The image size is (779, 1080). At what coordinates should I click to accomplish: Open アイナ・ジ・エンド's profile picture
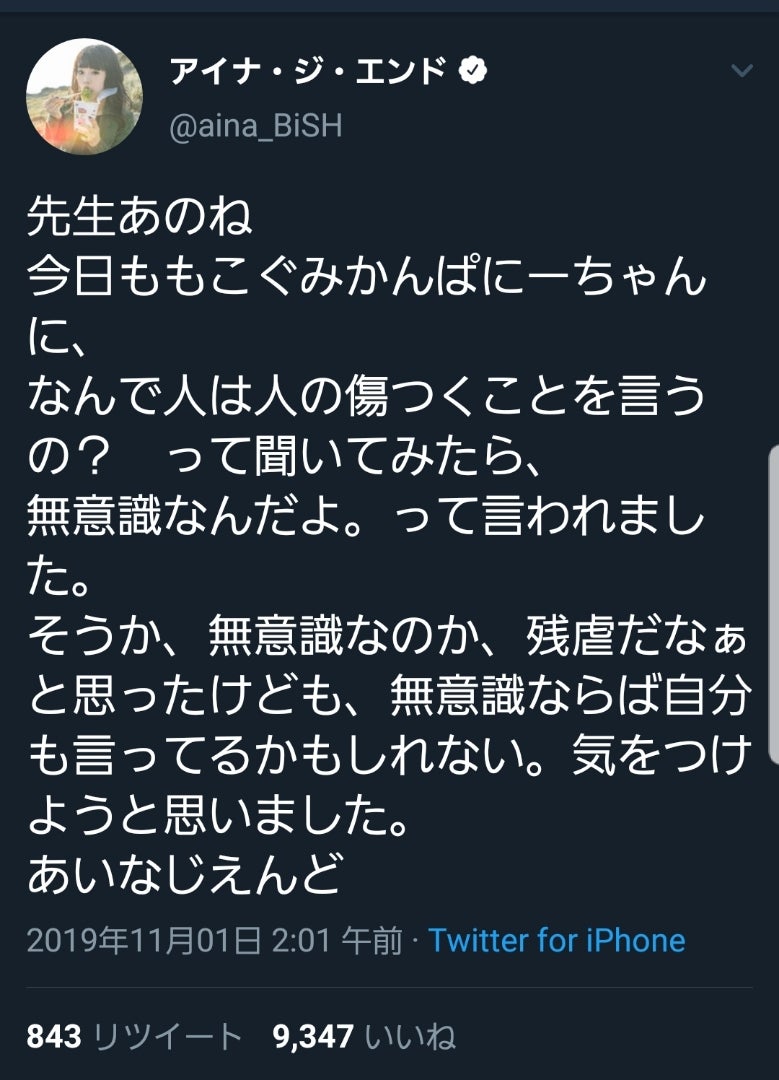point(84,97)
